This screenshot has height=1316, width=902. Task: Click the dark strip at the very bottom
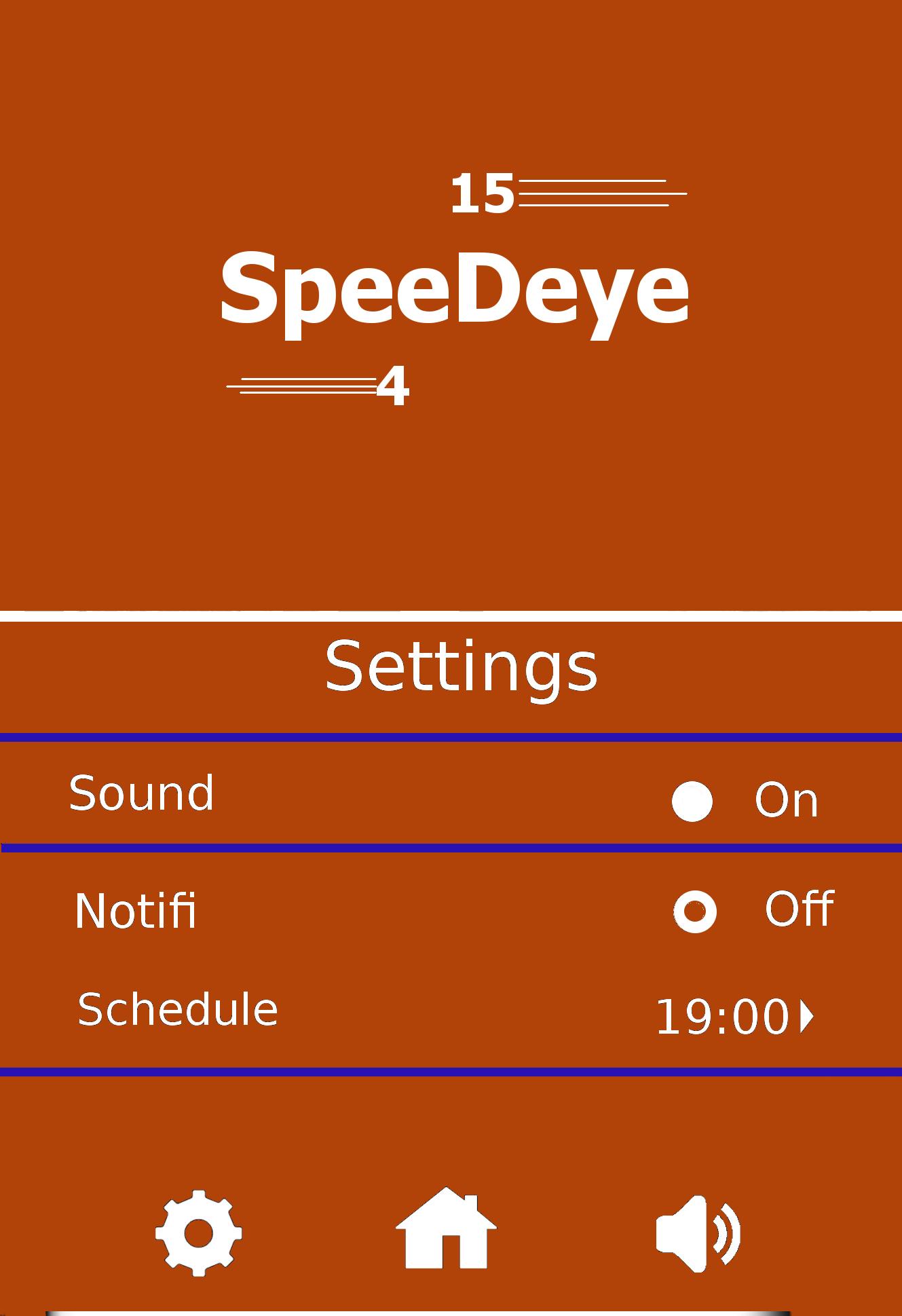[x=451, y=1310]
